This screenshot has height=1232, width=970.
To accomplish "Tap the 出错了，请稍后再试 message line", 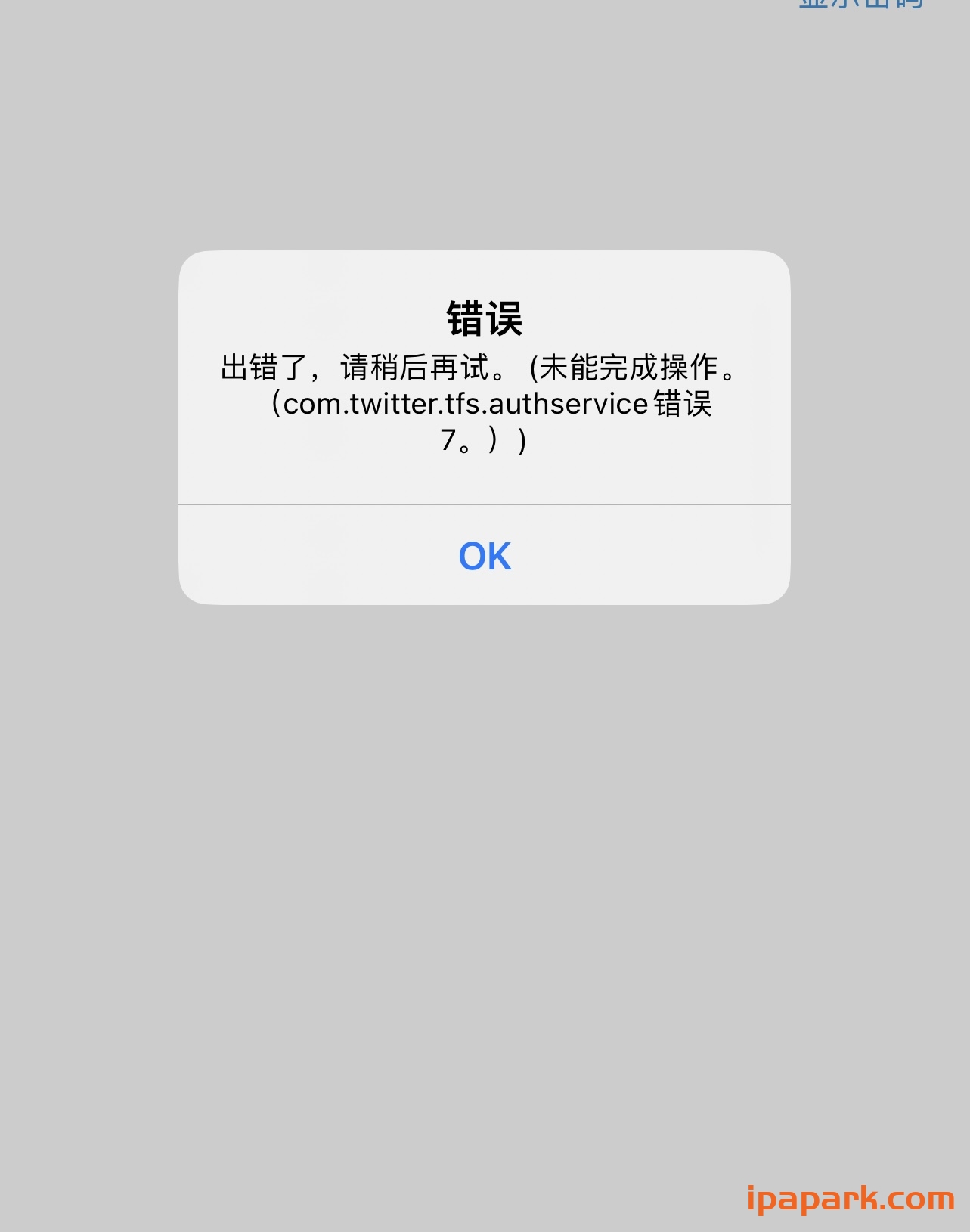I will tap(363, 368).
